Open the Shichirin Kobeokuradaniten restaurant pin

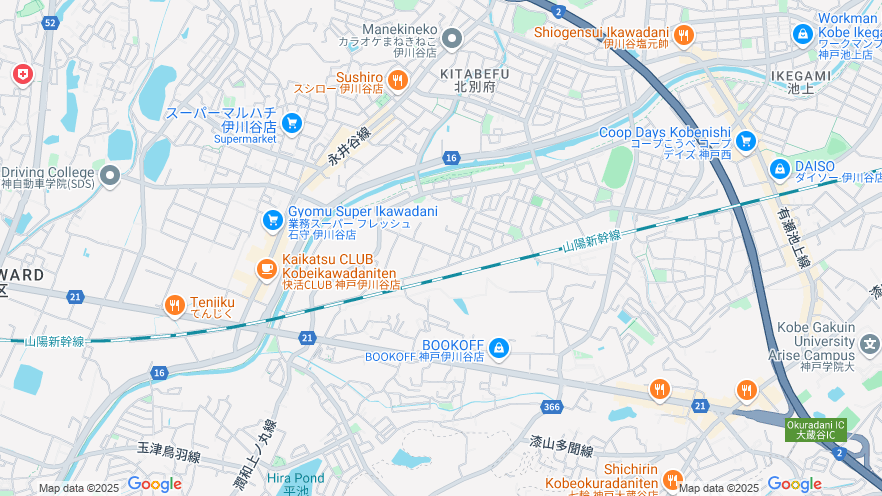[x=672, y=479]
